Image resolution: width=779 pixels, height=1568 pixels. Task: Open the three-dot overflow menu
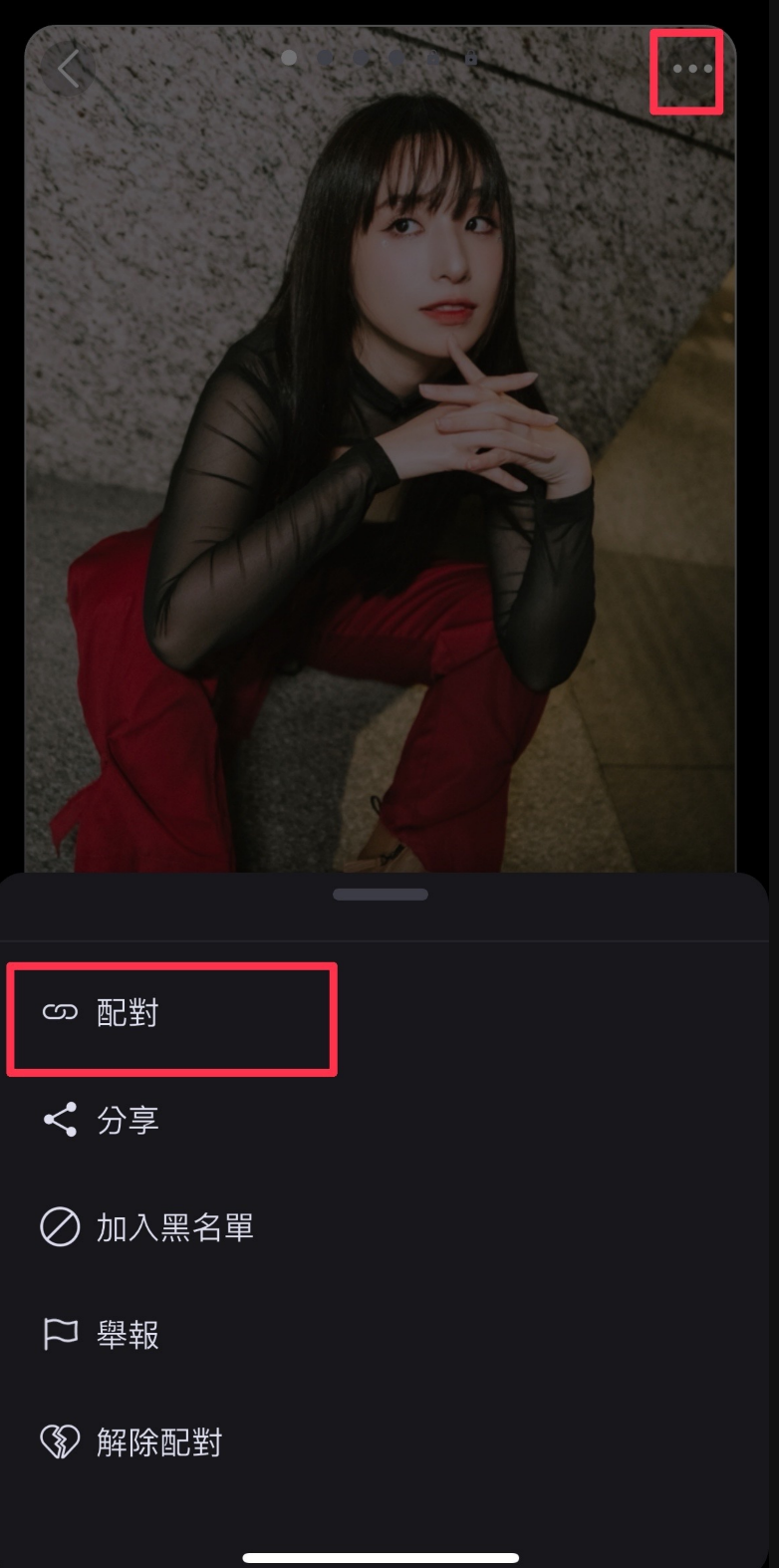coord(691,70)
